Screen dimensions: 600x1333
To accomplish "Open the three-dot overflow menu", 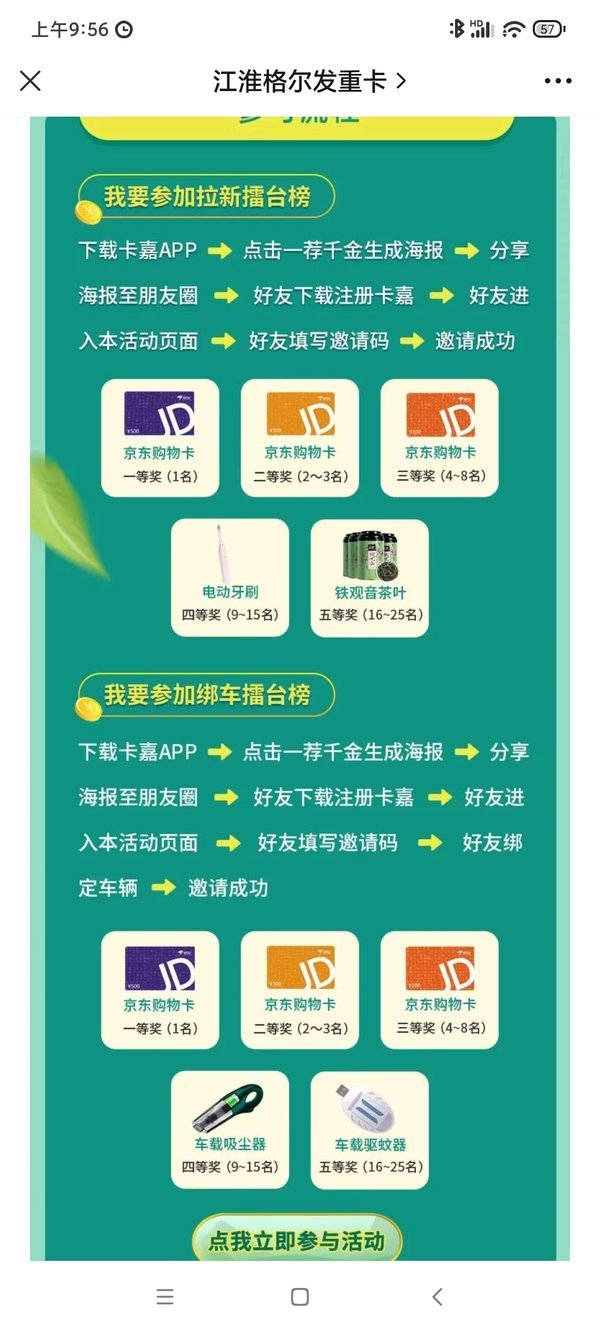I will coord(557,81).
